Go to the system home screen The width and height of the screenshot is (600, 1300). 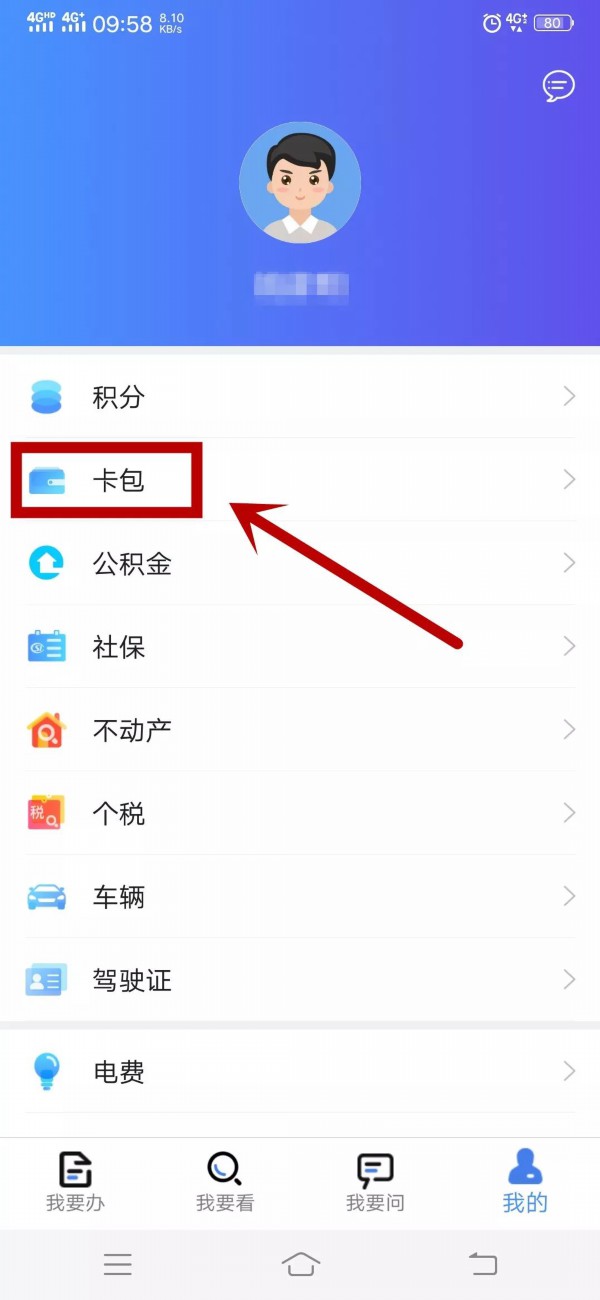click(x=300, y=1264)
